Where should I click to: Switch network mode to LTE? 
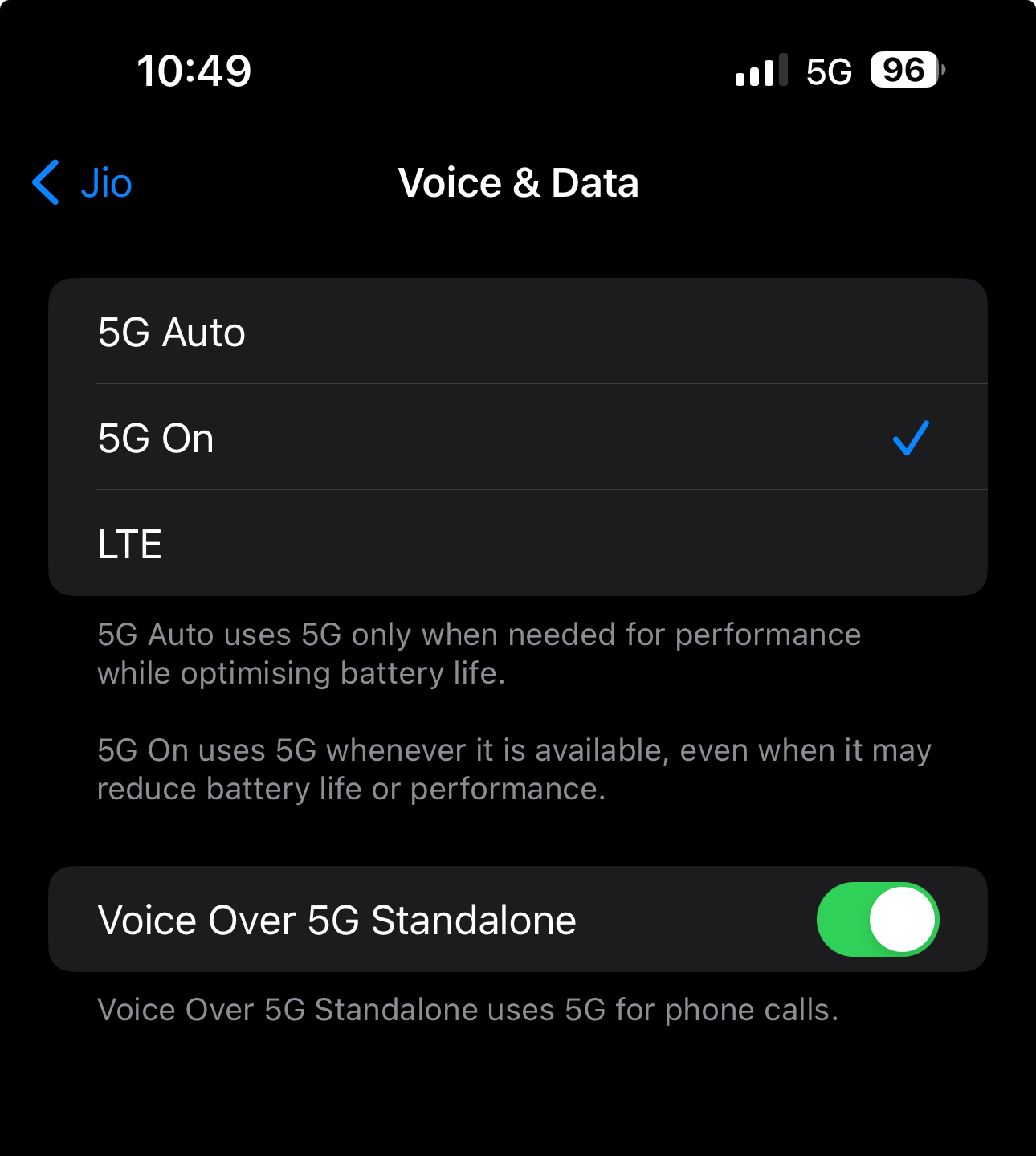click(517, 544)
